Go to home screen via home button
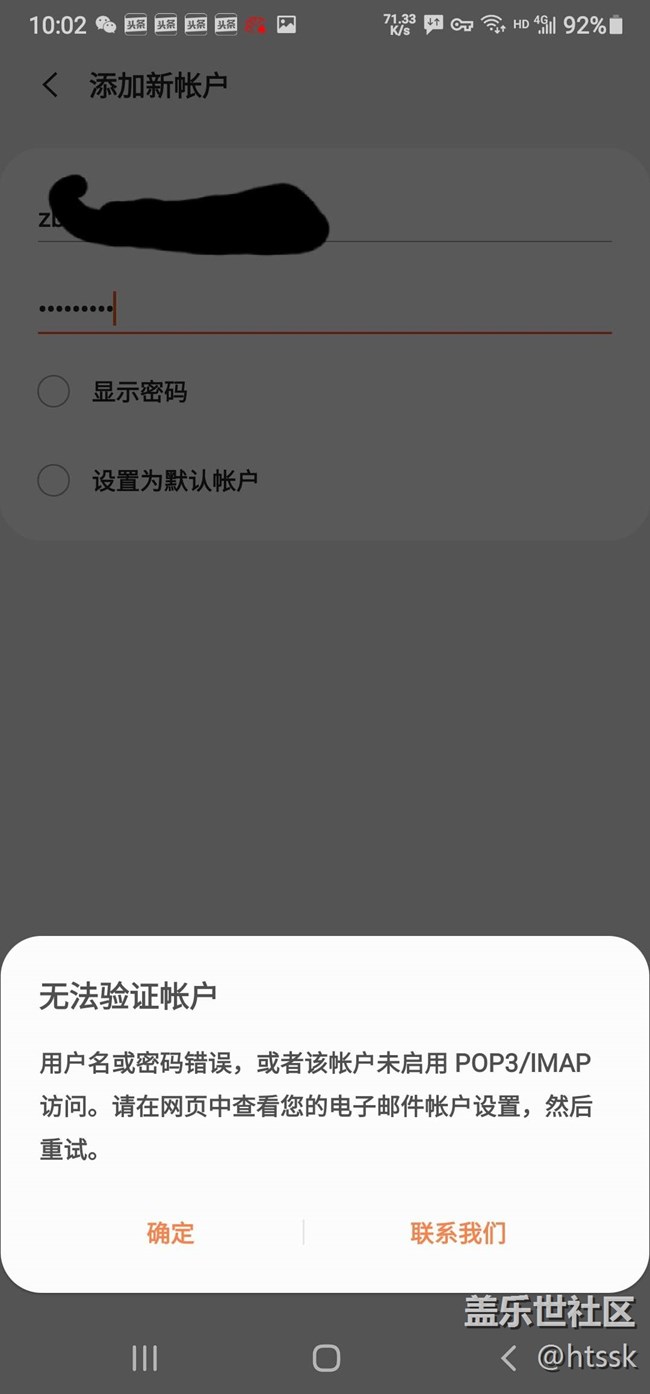 coord(326,1357)
